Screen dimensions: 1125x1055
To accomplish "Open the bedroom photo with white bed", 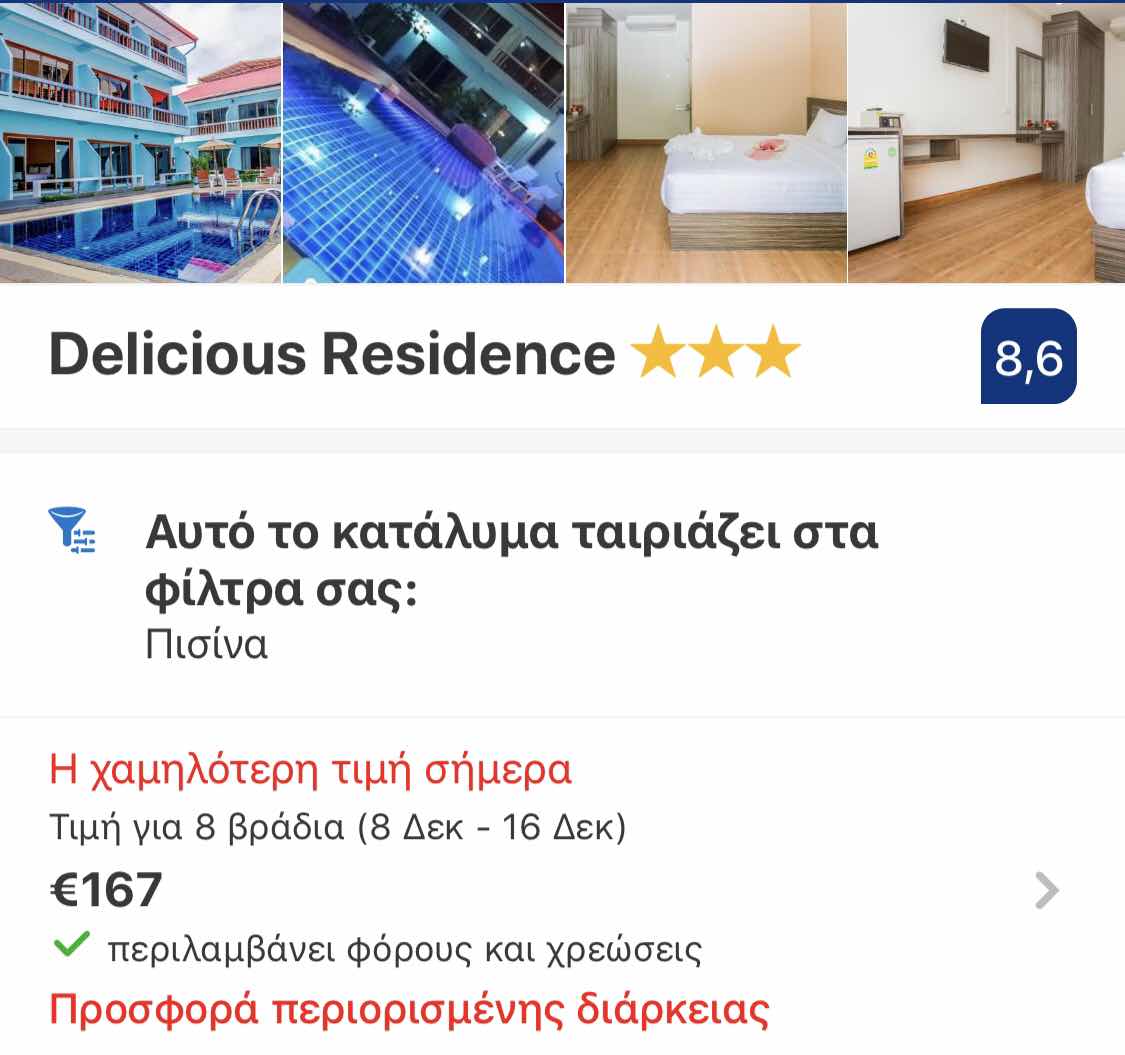I will click(x=706, y=142).
